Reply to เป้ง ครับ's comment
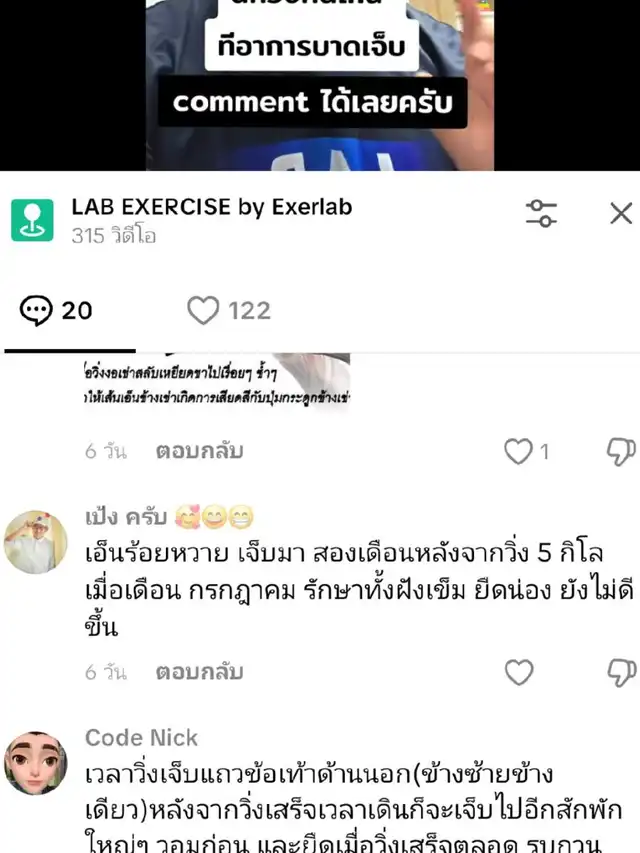 point(199,672)
